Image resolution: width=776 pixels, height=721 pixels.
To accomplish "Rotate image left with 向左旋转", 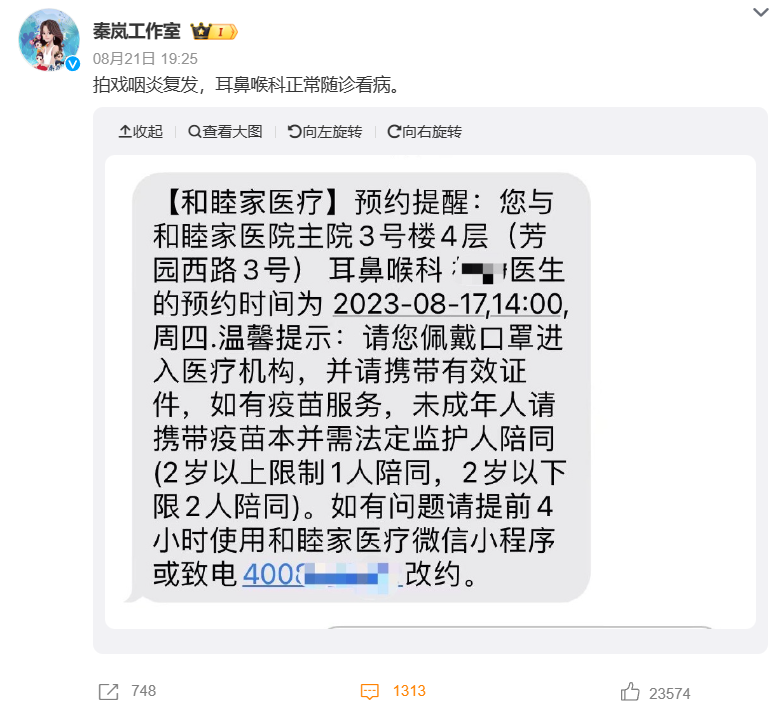I will coord(324,132).
